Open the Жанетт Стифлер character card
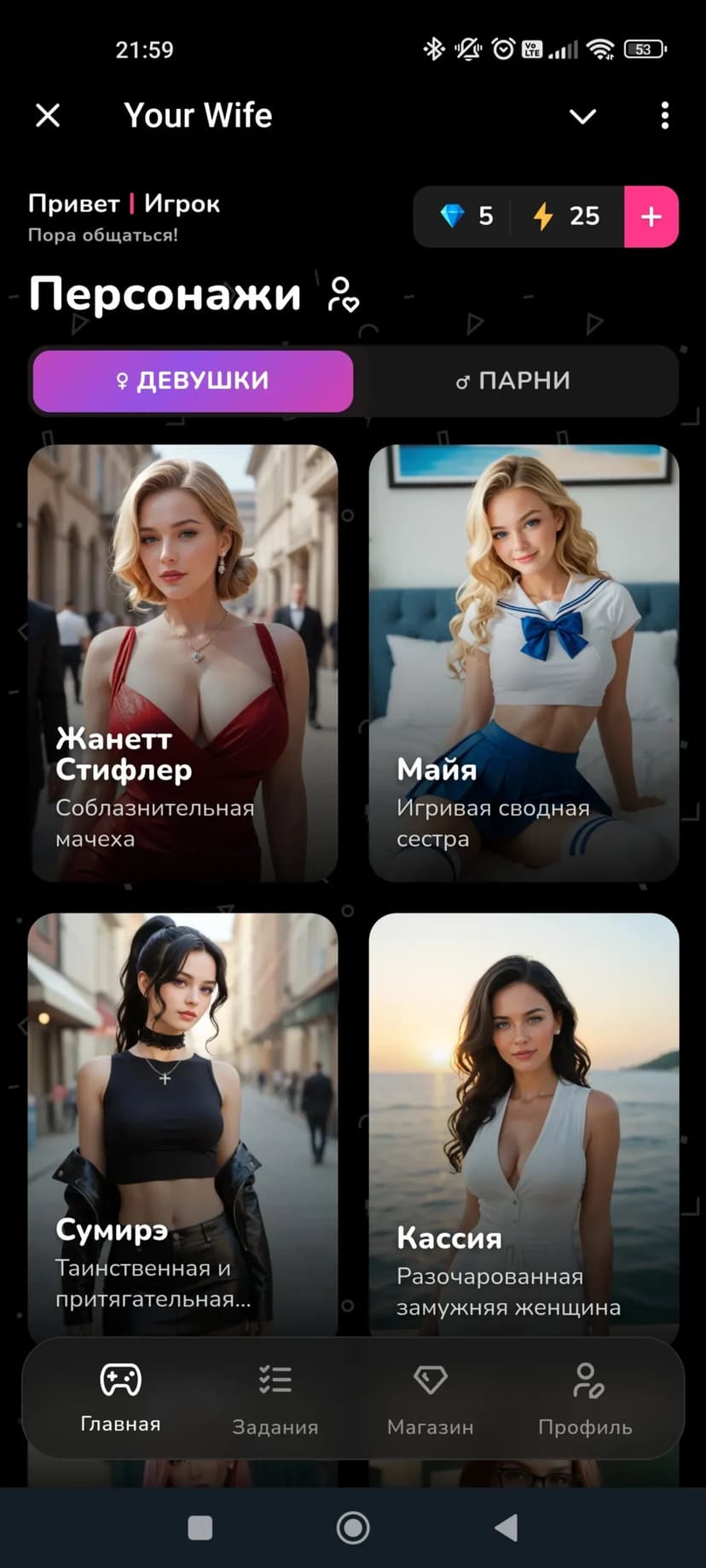The image size is (706, 1568). (x=182, y=663)
